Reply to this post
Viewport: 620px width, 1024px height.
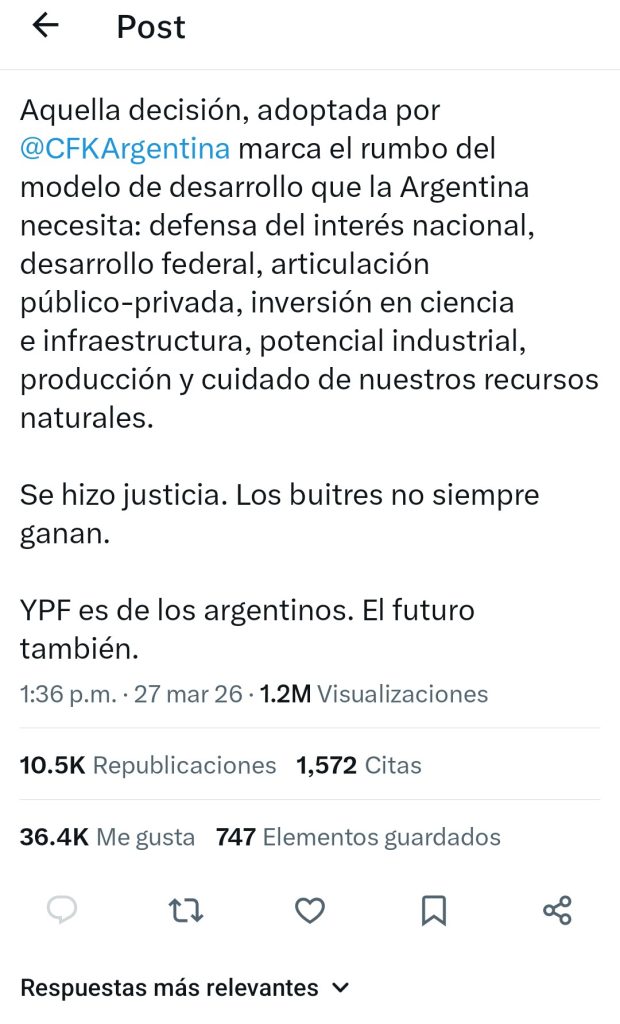pyautogui.click(x=63, y=910)
